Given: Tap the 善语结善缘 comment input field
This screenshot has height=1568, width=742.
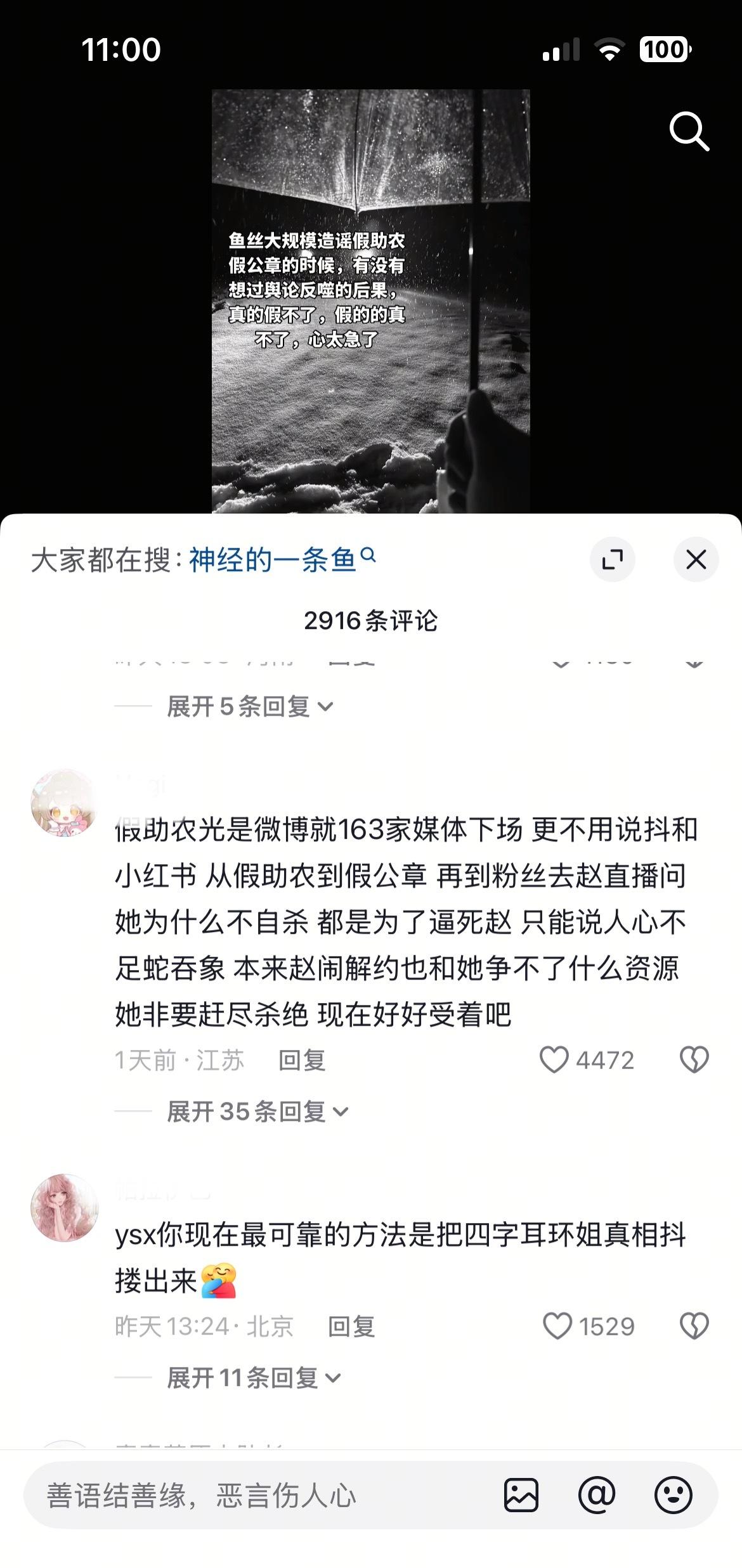Looking at the screenshot, I should (254, 1496).
